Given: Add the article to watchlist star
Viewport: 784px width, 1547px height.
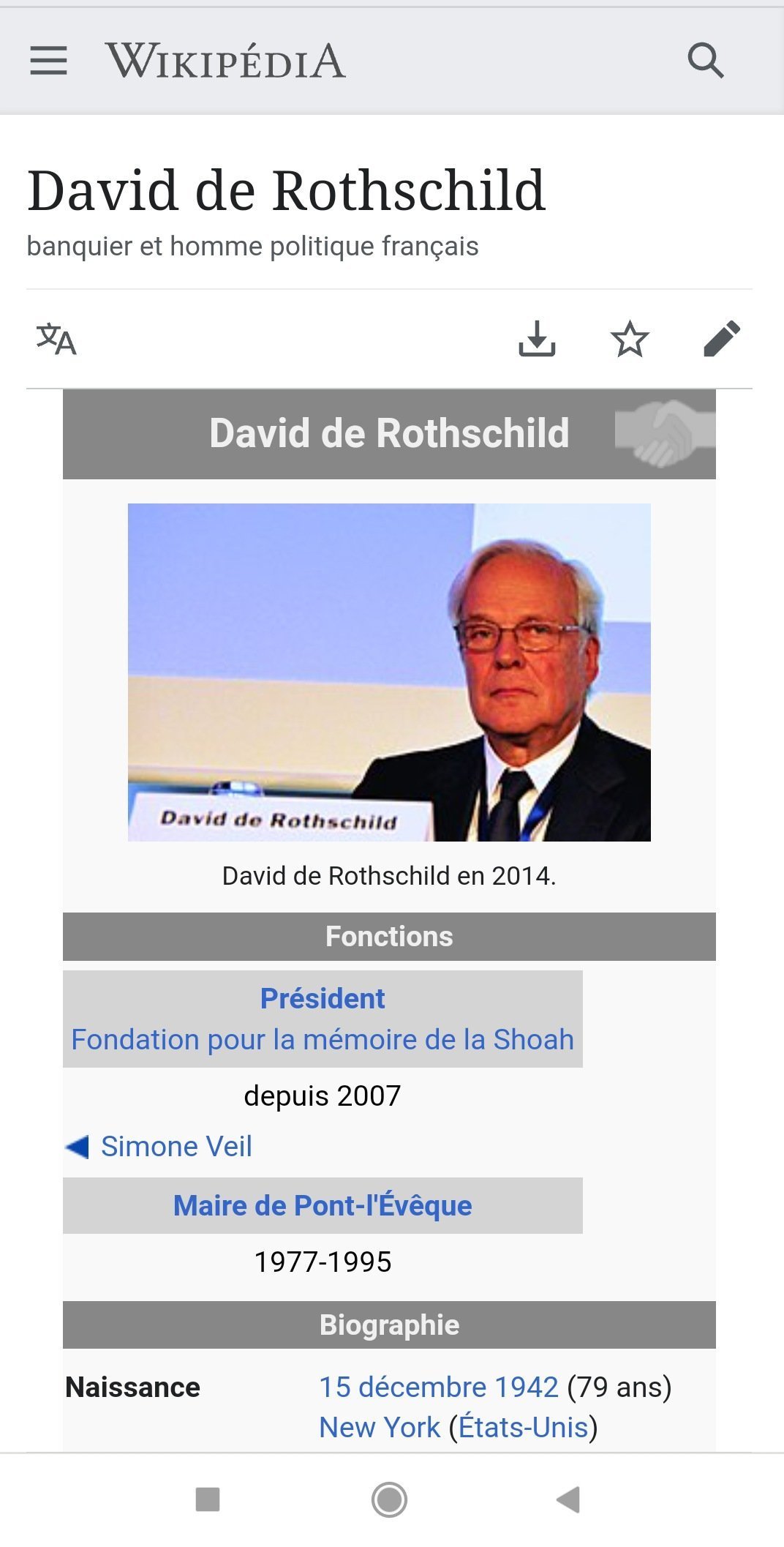Looking at the screenshot, I should tap(630, 339).
